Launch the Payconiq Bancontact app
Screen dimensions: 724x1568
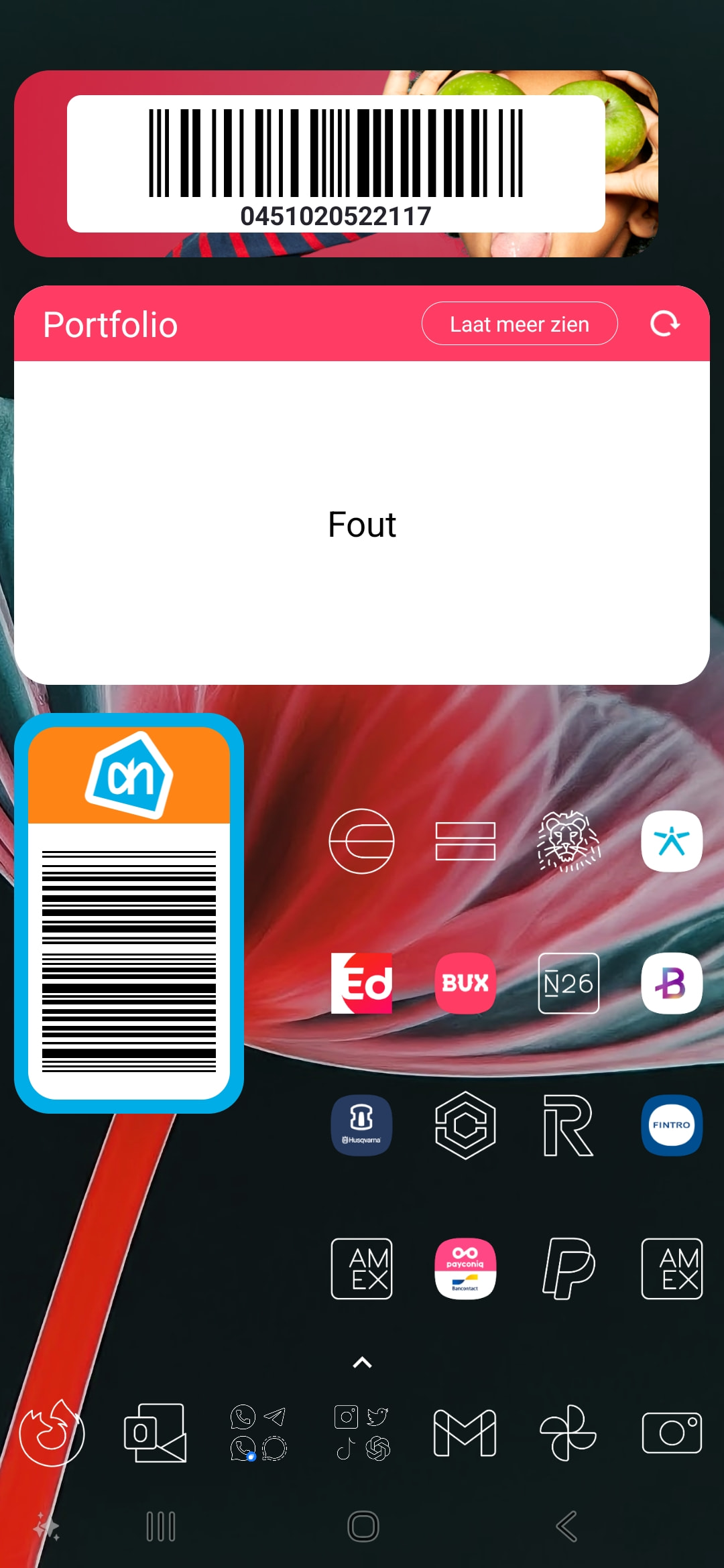465,1268
